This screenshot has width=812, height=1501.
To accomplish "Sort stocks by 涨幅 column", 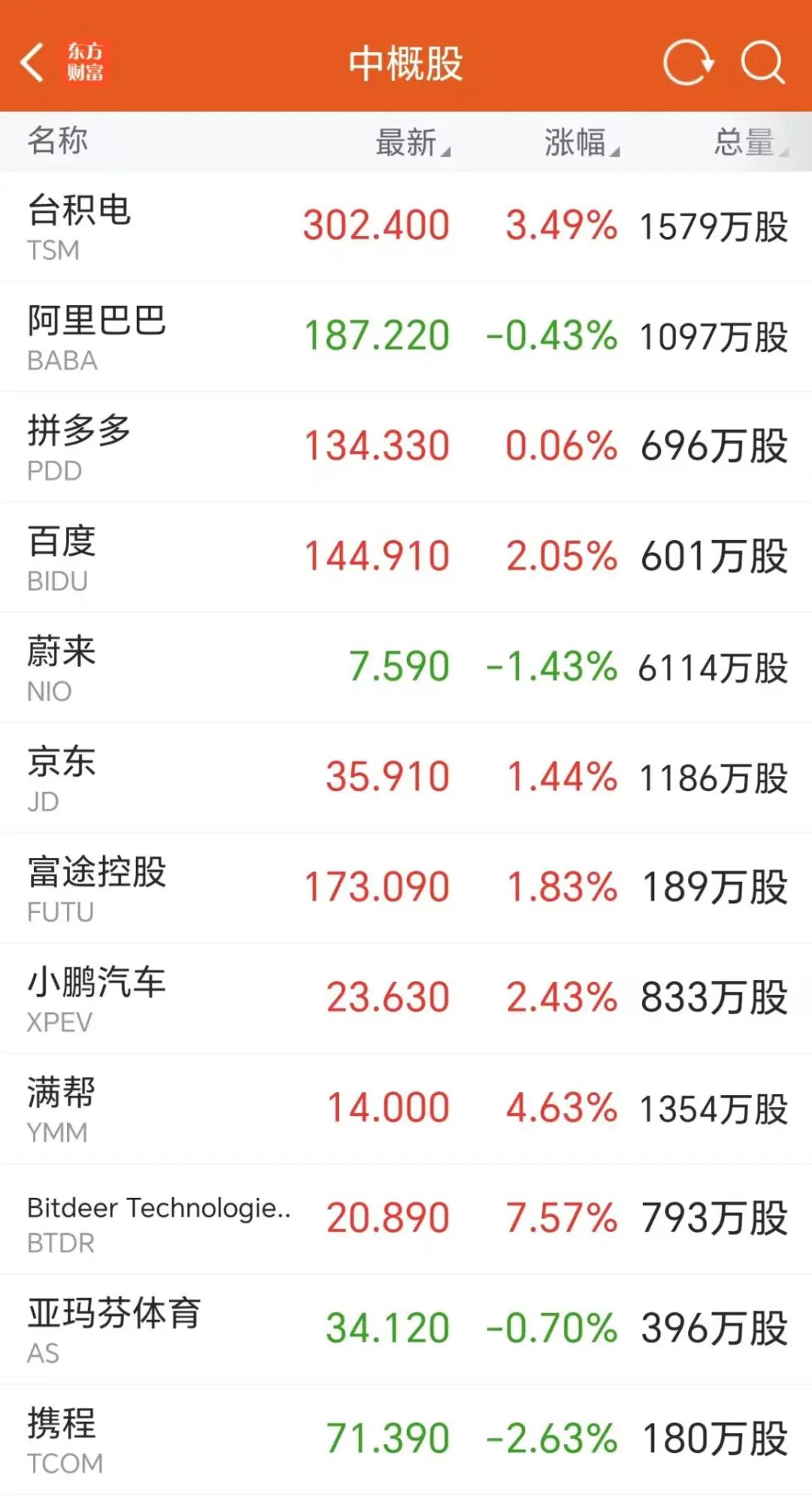I will point(580,141).
